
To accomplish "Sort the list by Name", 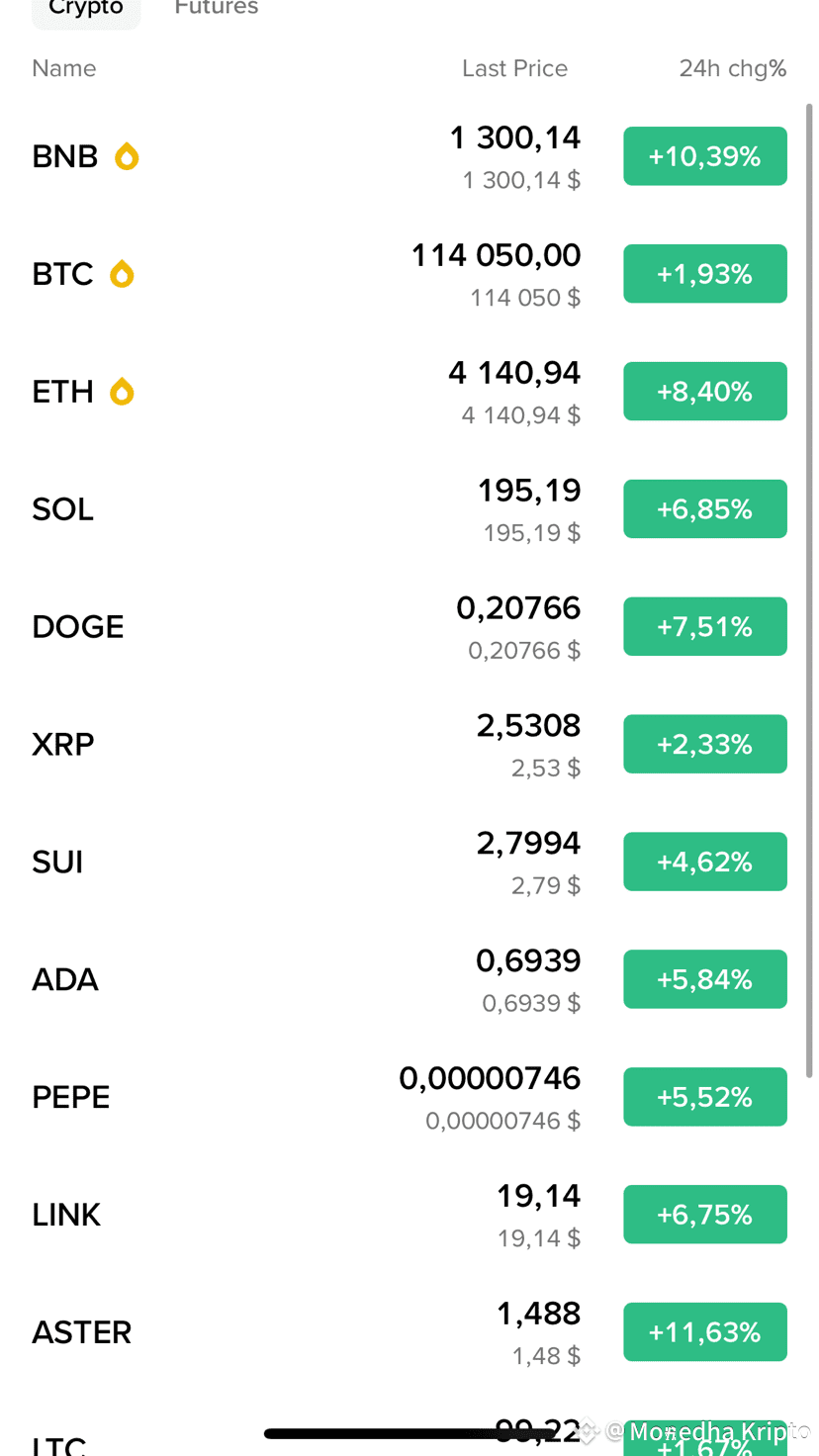I will click(x=64, y=68).
